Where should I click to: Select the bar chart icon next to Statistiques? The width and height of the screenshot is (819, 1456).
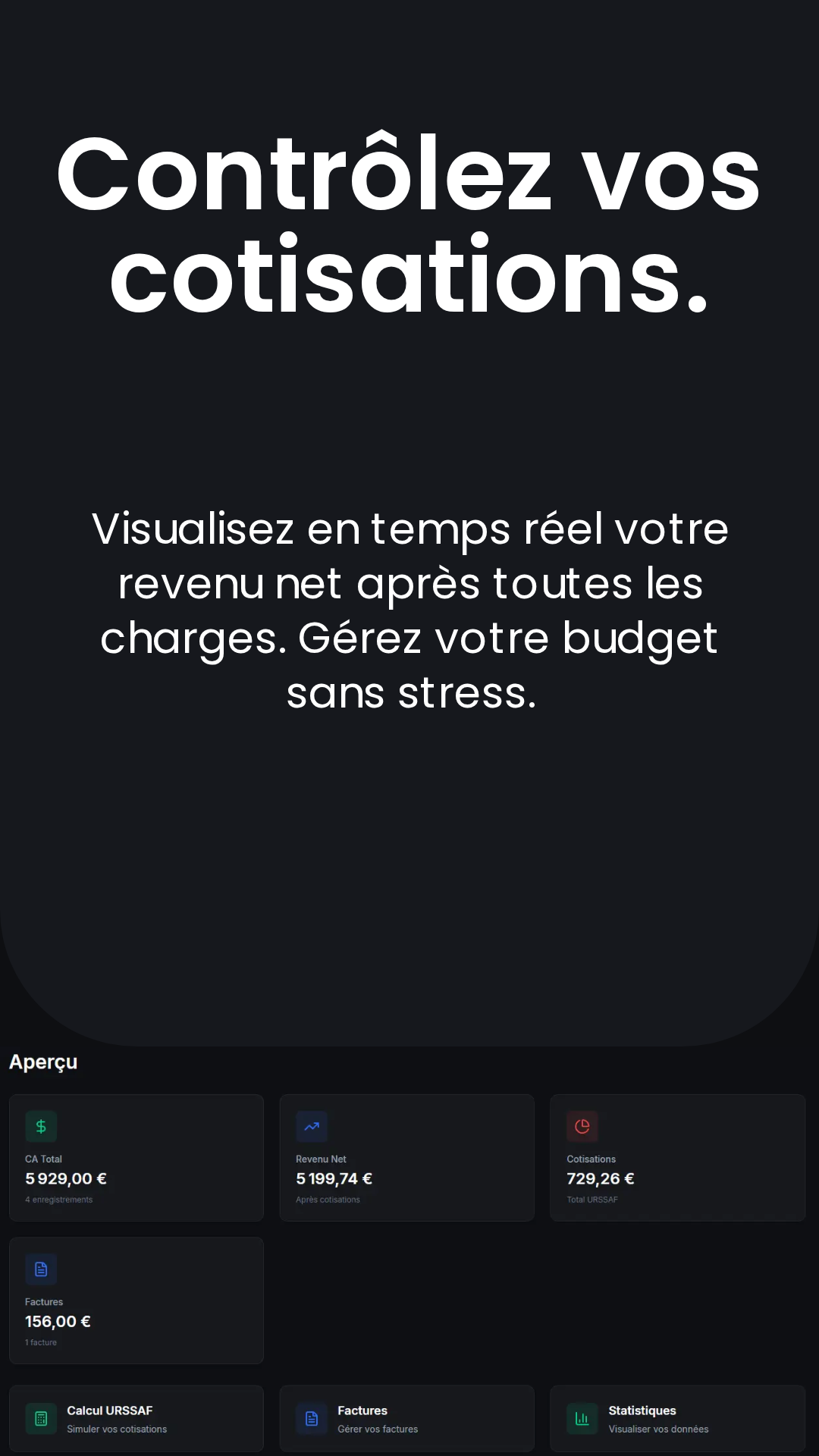(x=582, y=1419)
